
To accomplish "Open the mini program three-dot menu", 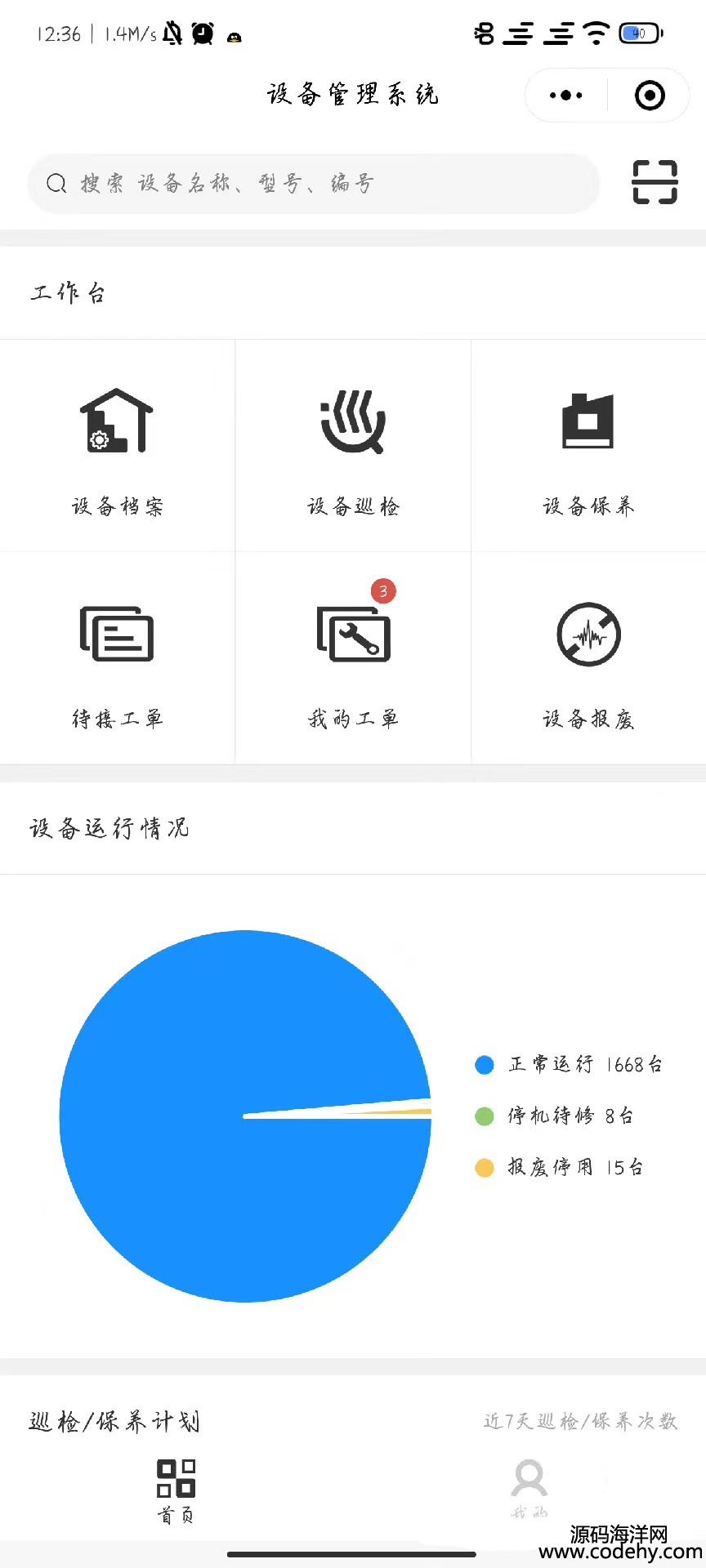I will click(x=566, y=96).
